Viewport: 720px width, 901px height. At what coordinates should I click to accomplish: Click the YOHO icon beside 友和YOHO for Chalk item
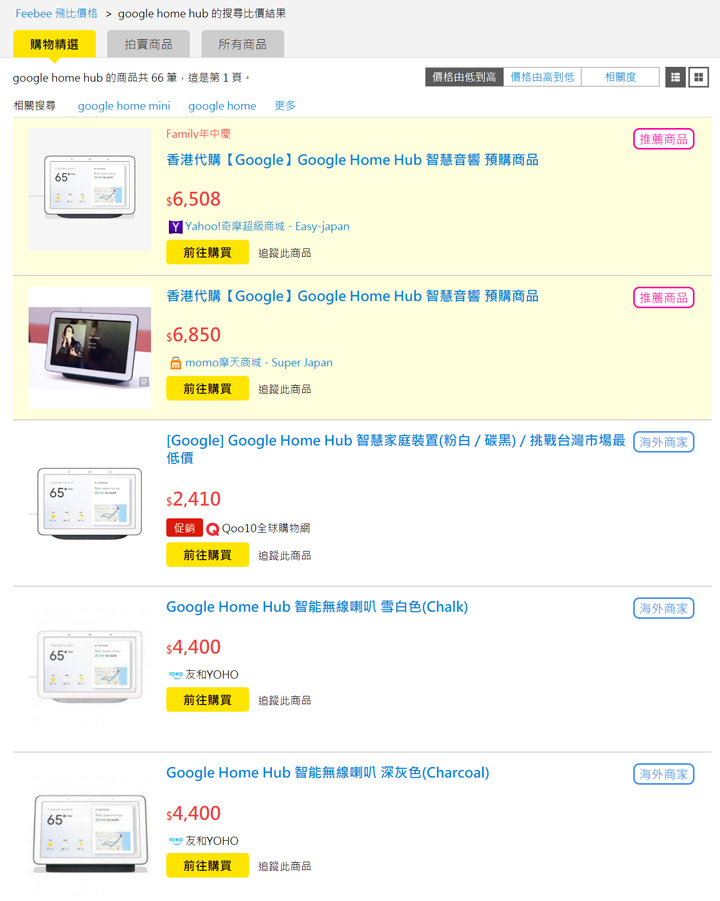tap(175, 676)
